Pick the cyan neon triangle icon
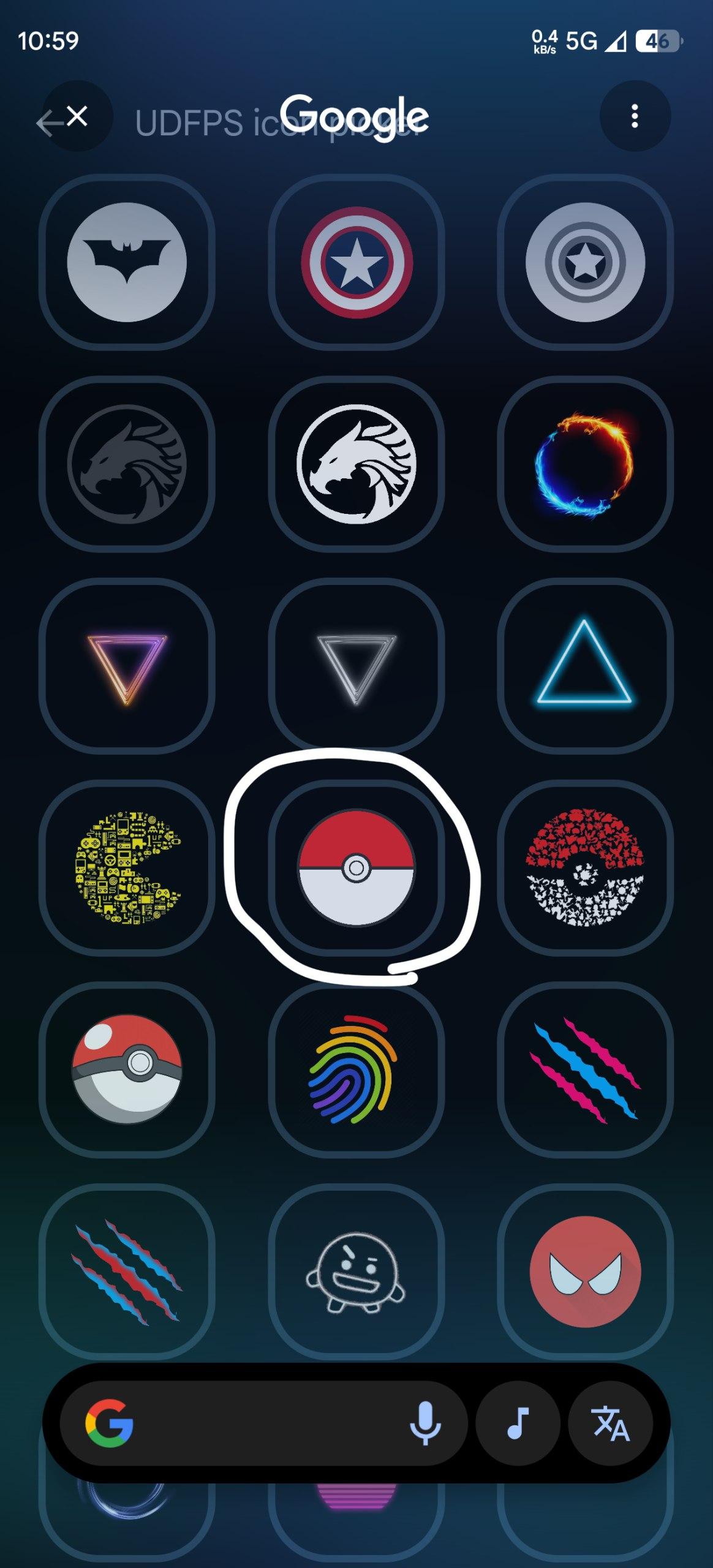 click(585, 666)
